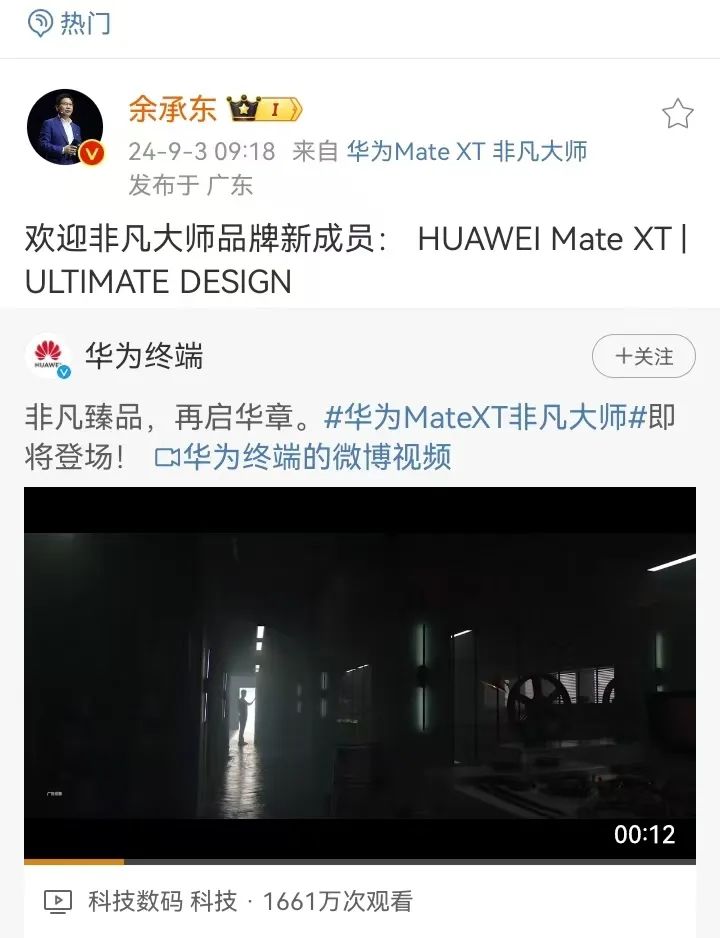Image resolution: width=720 pixels, height=938 pixels.
Task: Play the Huawei Mate XT teaser video
Action: [x=359, y=673]
